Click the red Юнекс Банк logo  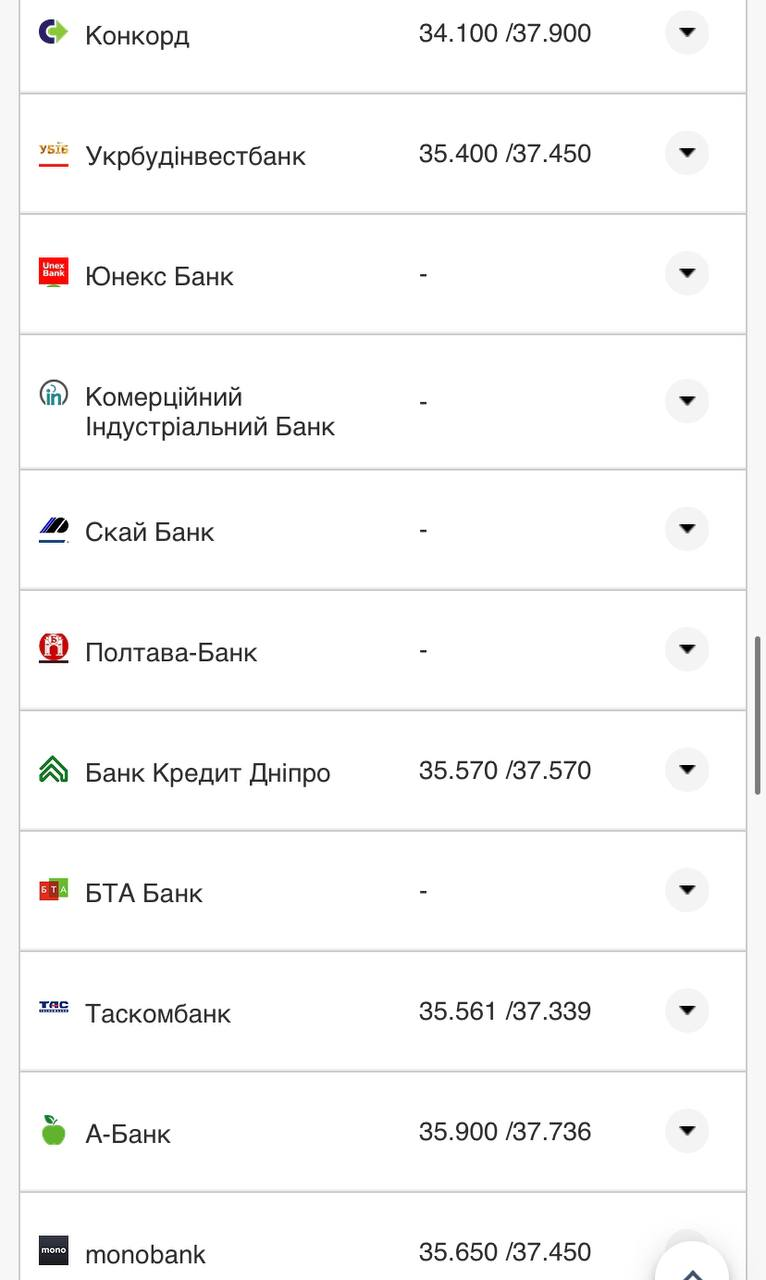[52, 272]
